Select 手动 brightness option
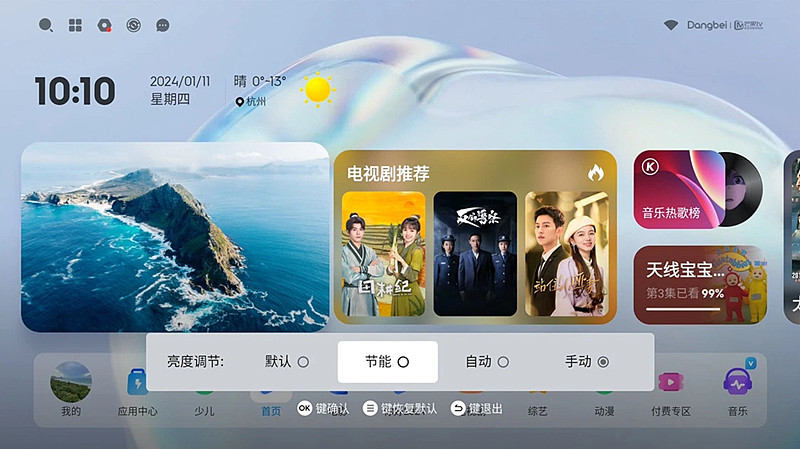The height and width of the screenshot is (449, 800). [x=587, y=362]
